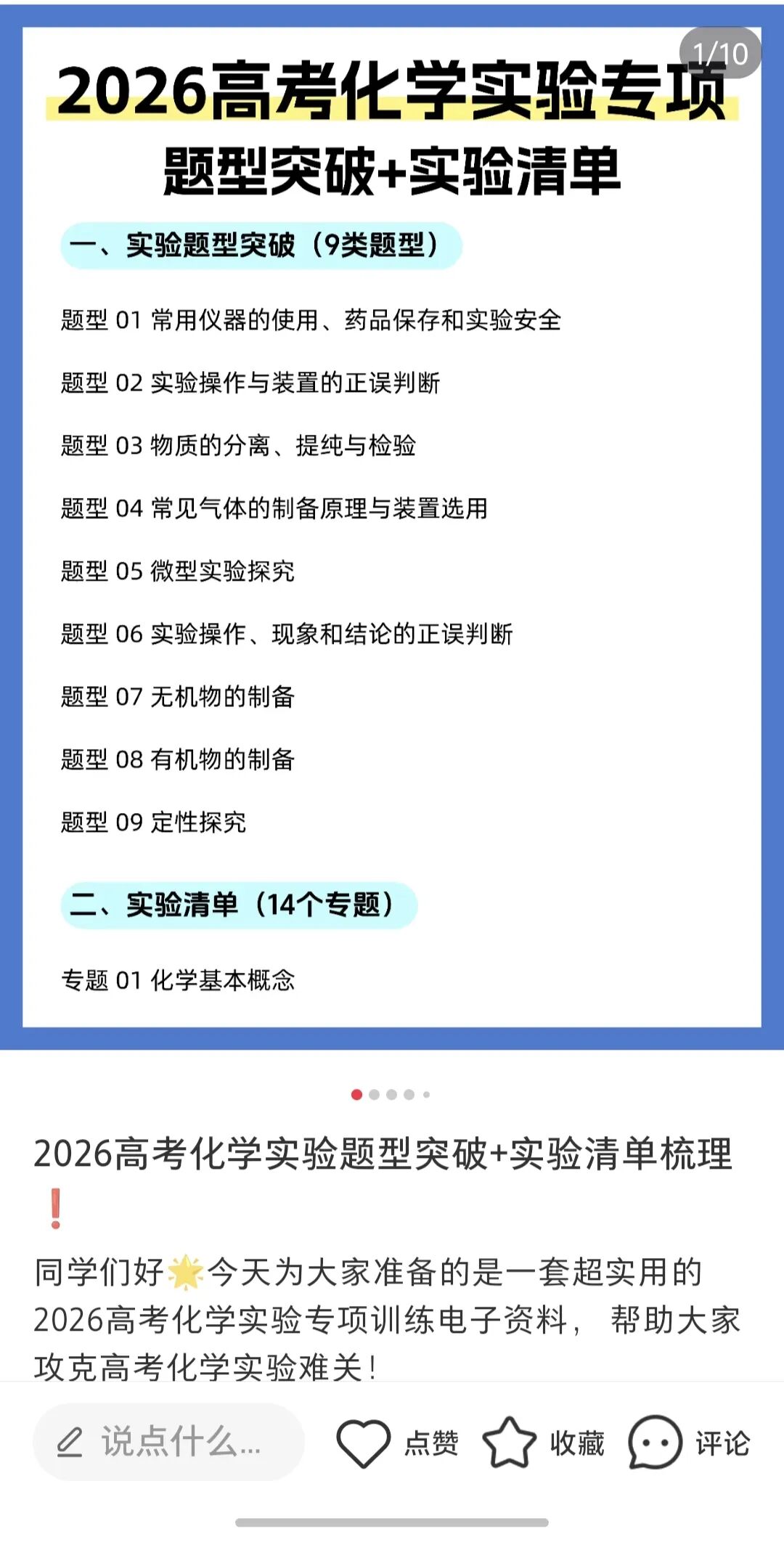Tap the 说点什么 comment input field

pos(168,1442)
